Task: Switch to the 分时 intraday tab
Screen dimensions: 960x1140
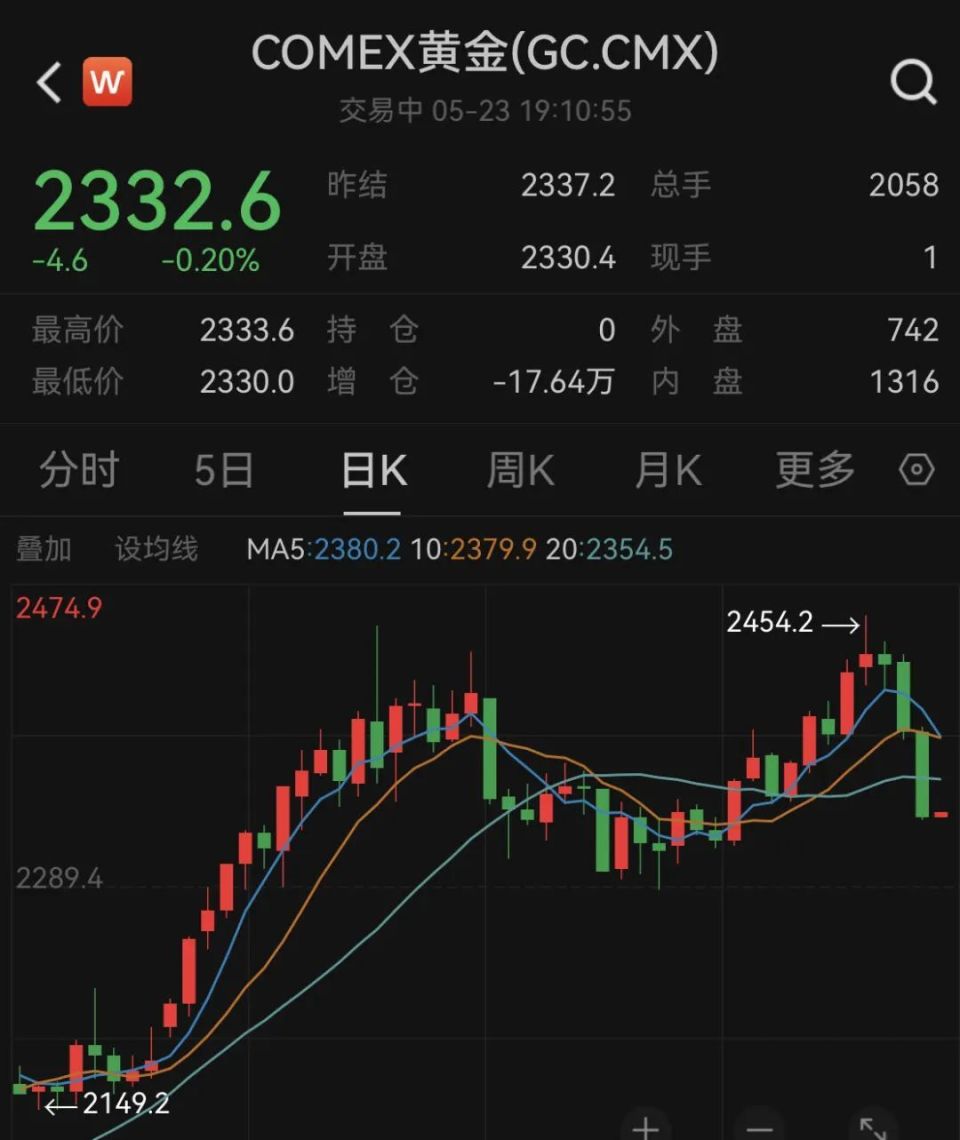Action: tap(81, 470)
